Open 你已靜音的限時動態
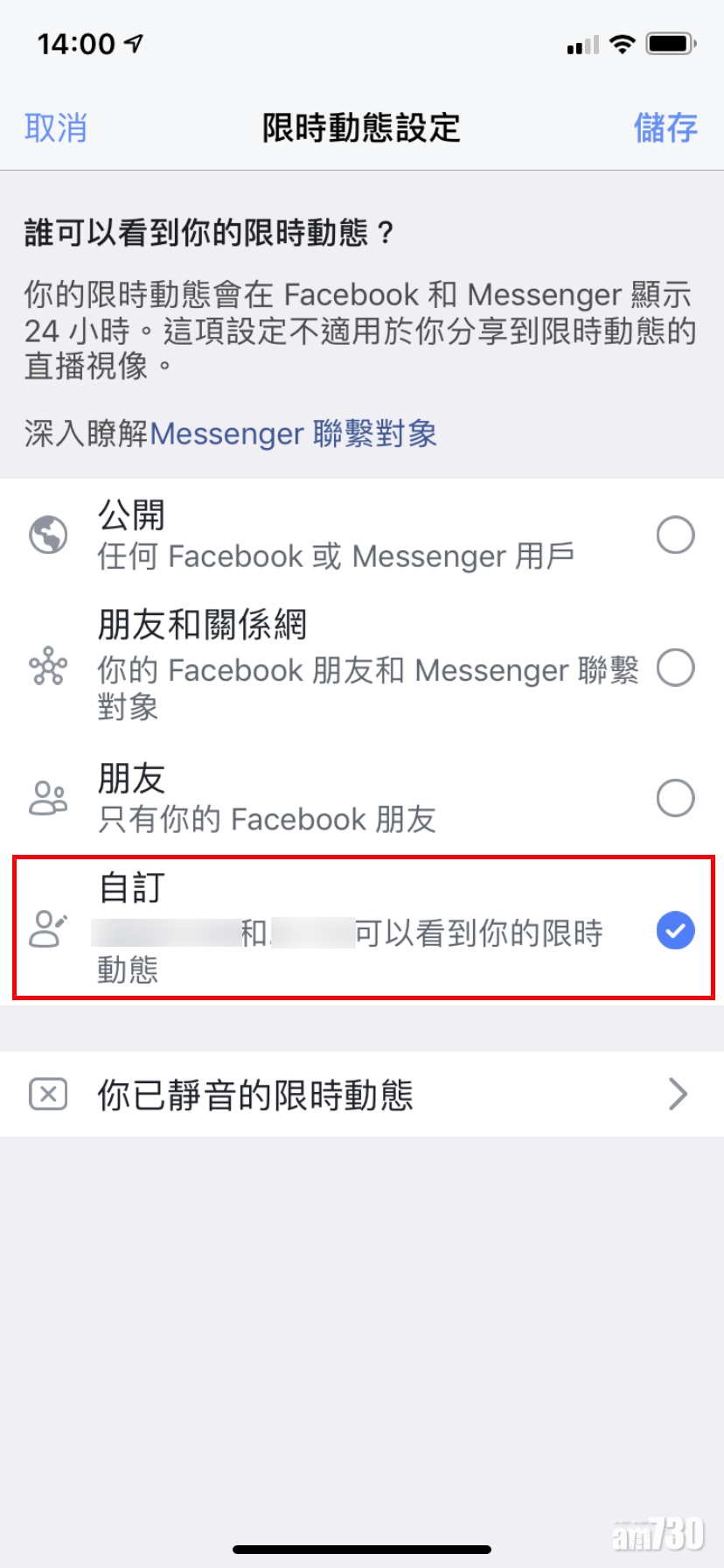The image size is (724, 1568). click(x=362, y=1095)
